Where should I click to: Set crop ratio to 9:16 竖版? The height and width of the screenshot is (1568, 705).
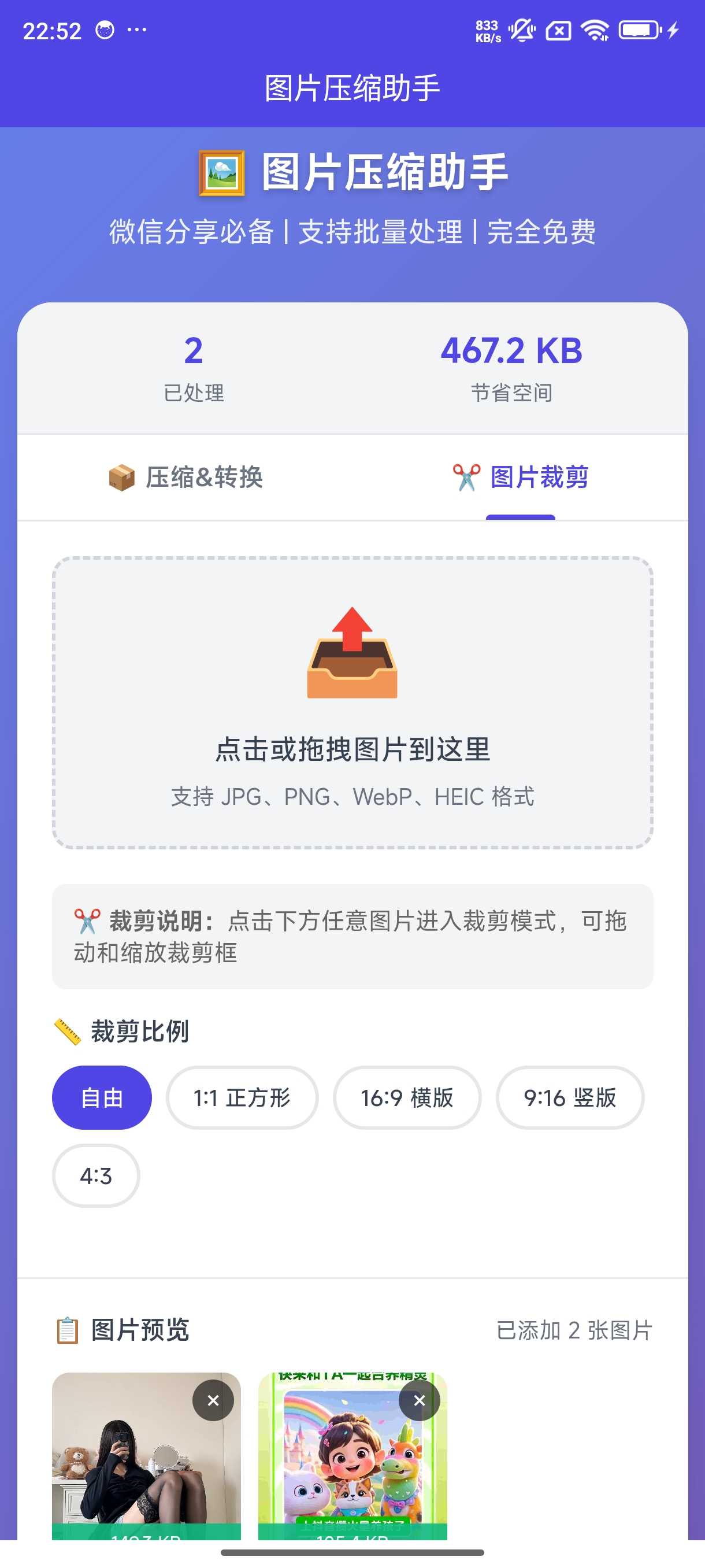[569, 1097]
